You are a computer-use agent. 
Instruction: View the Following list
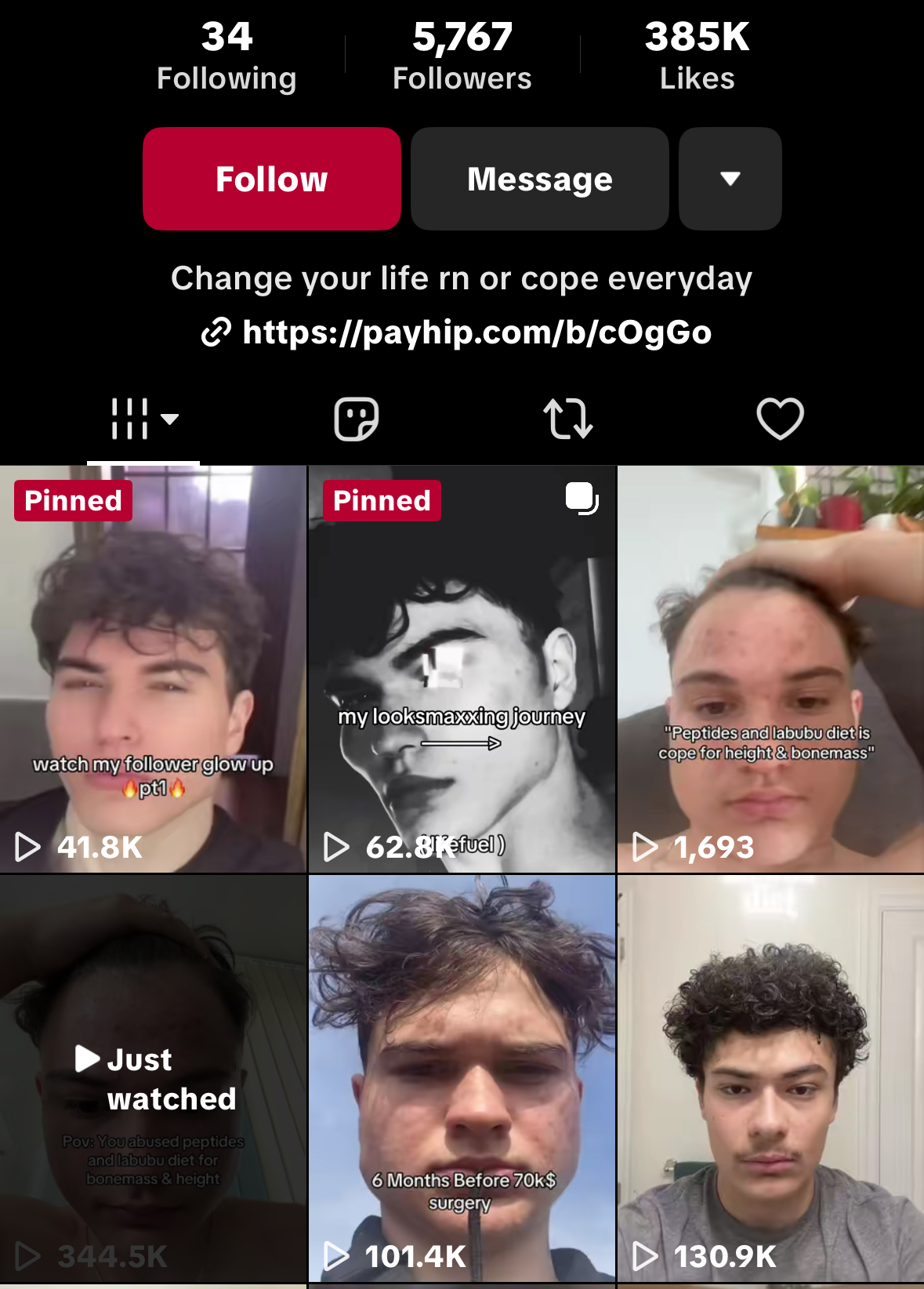[x=226, y=56]
